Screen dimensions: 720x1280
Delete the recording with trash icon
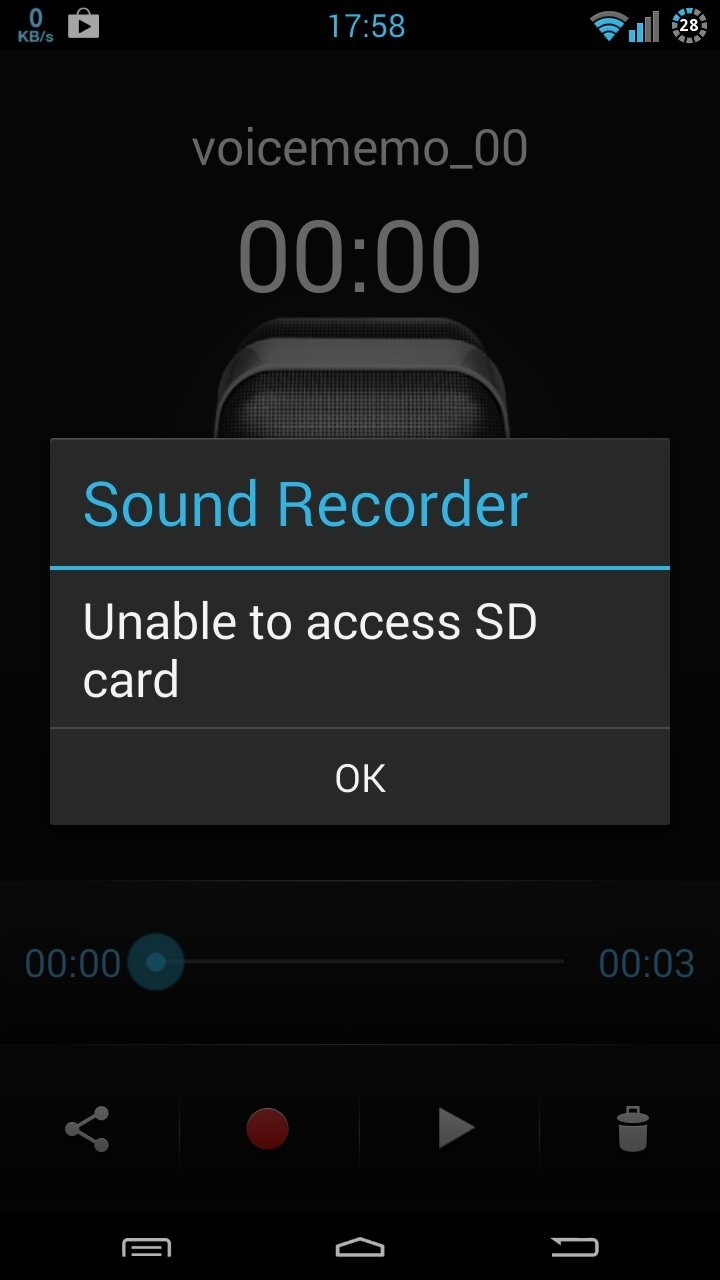tap(632, 1129)
